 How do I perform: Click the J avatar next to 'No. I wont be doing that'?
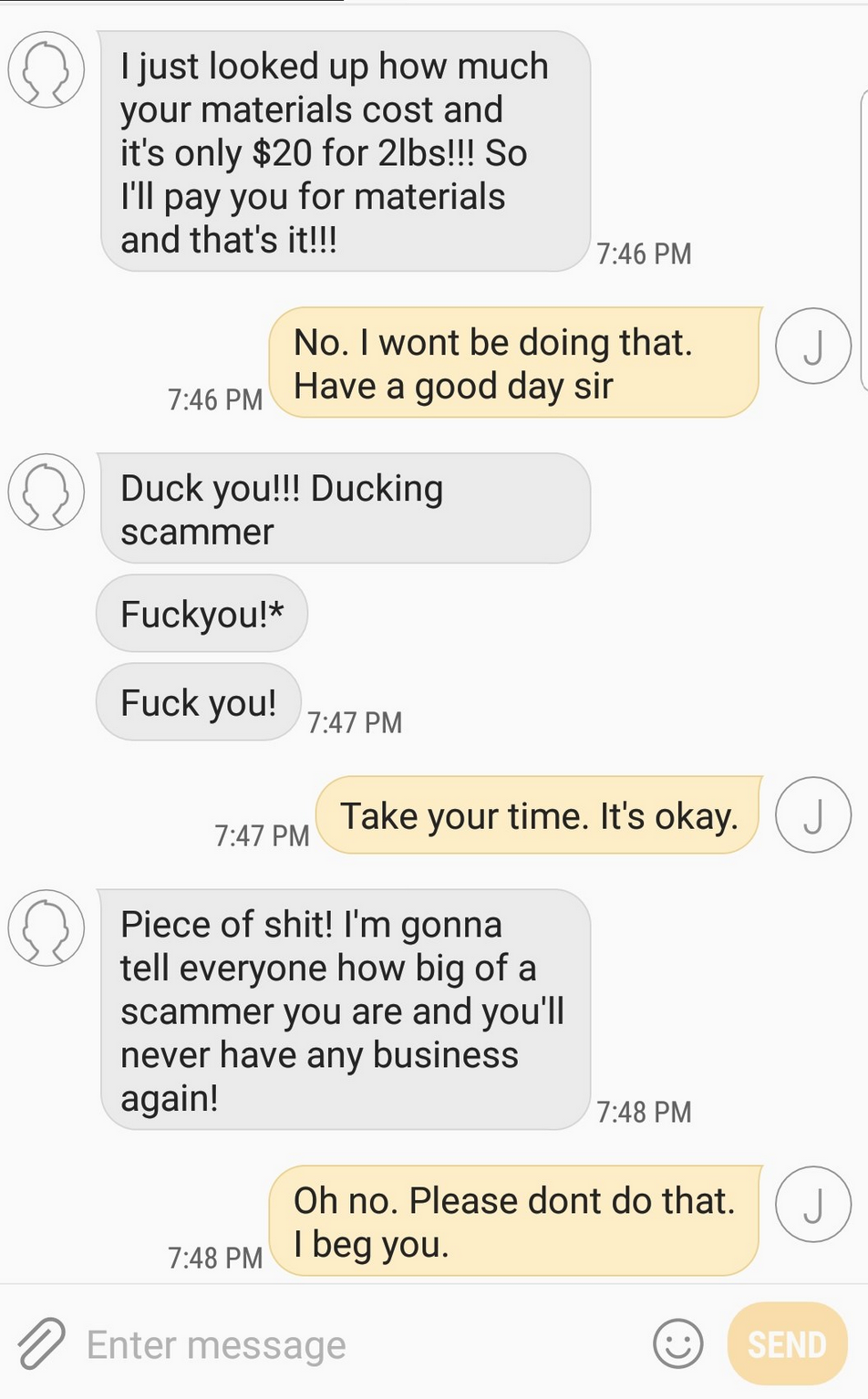812,346
